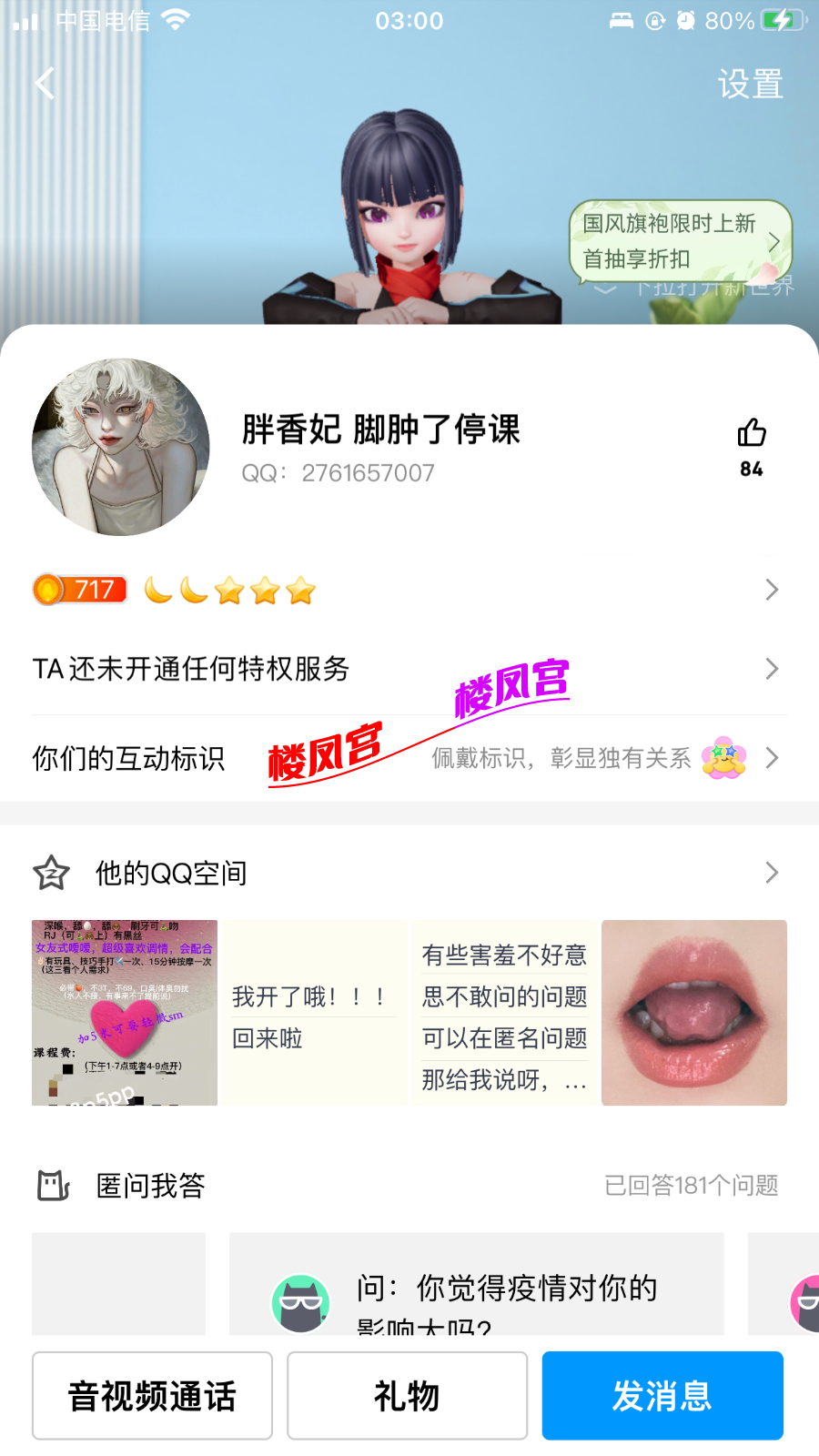Open the QQ空间 post with the pink heart

pyautogui.click(x=125, y=1013)
